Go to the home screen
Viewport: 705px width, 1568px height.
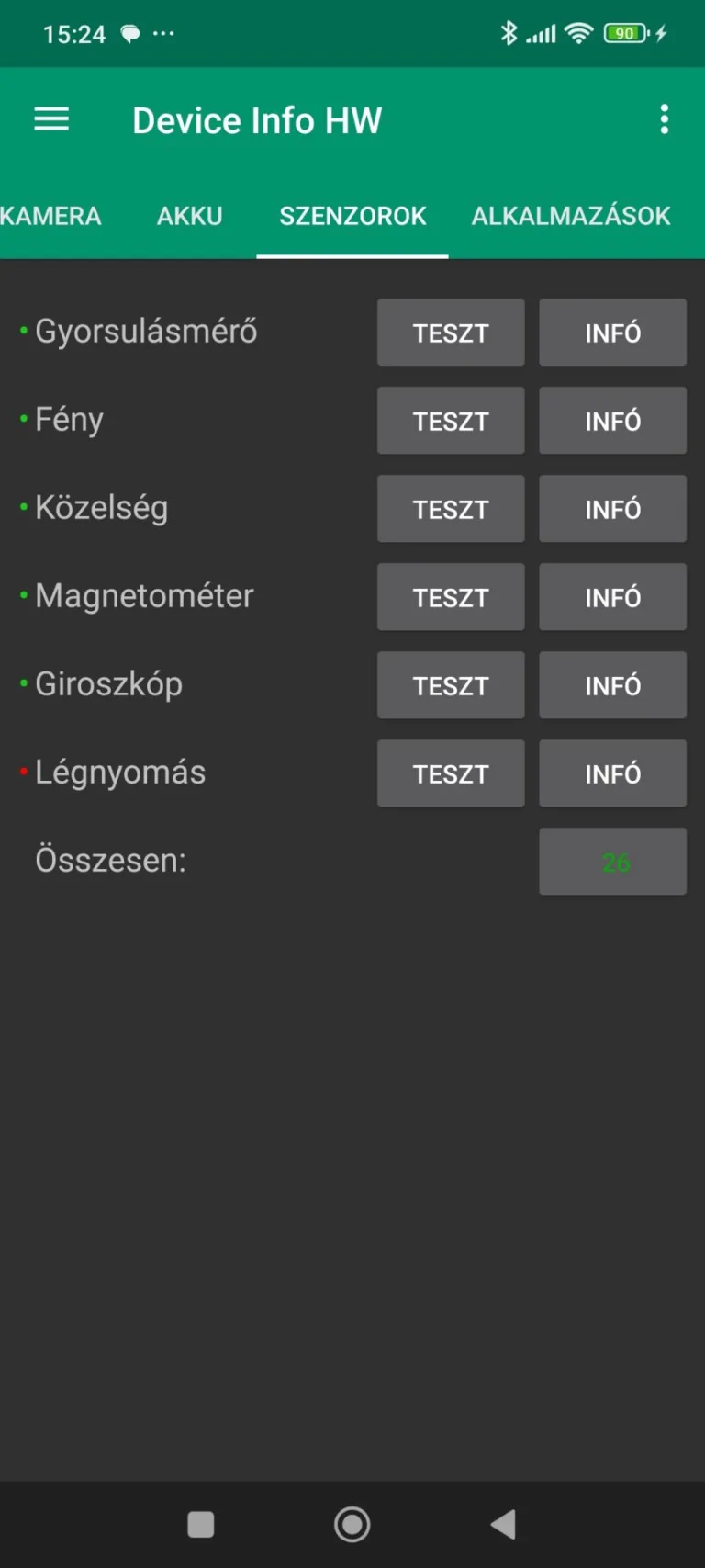(352, 1525)
